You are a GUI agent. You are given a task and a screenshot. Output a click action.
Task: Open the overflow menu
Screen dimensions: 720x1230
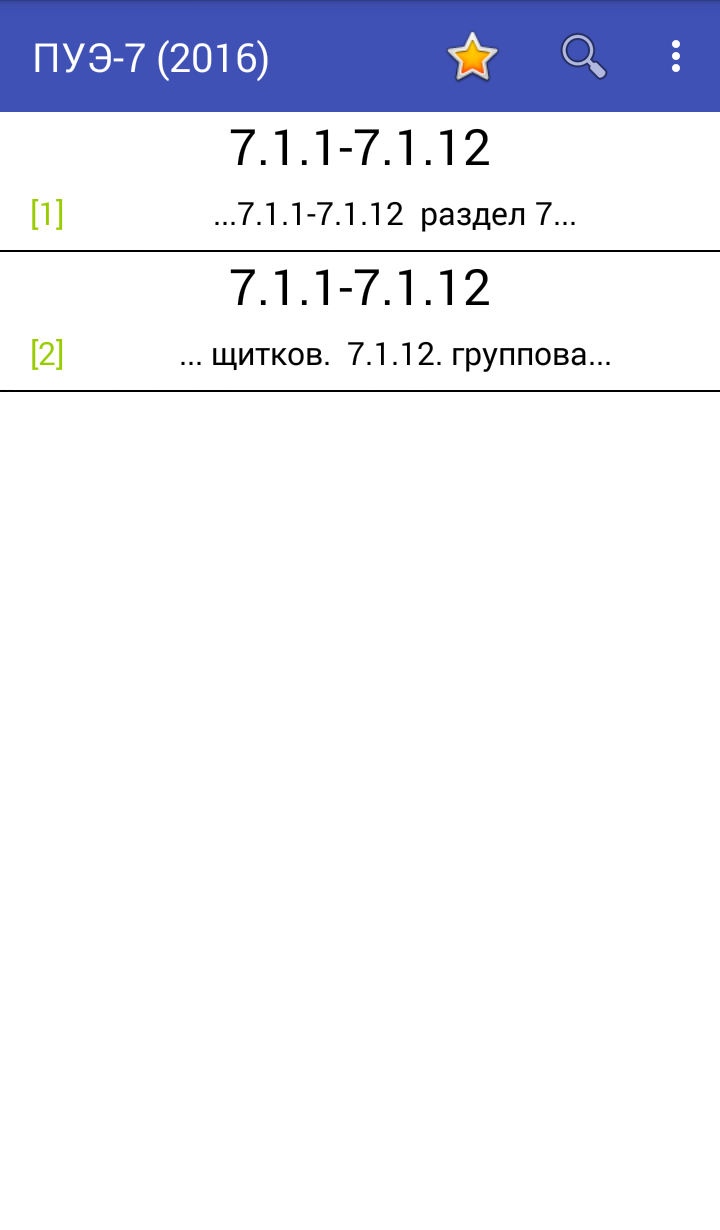point(676,57)
